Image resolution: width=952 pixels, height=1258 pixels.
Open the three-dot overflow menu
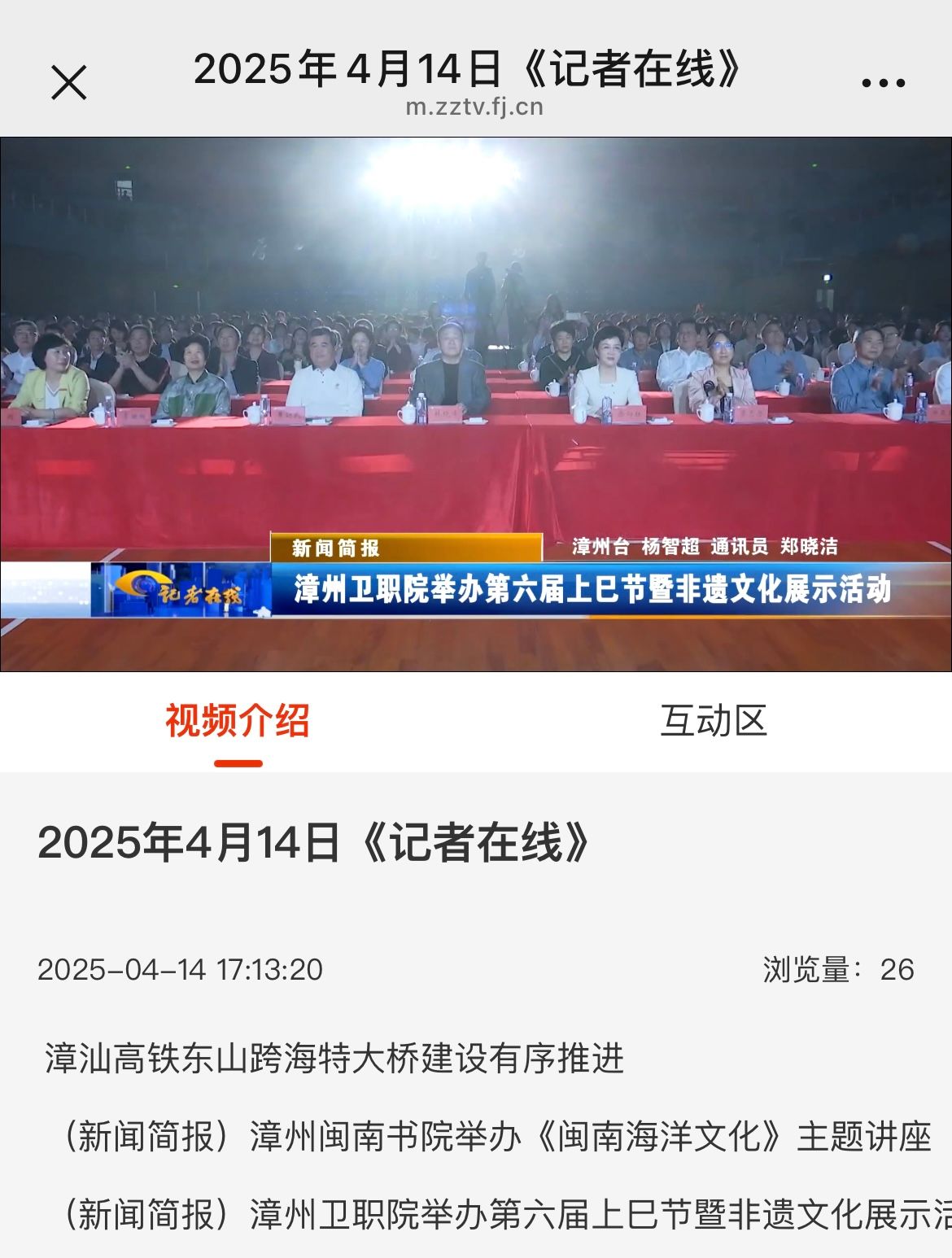click(883, 82)
